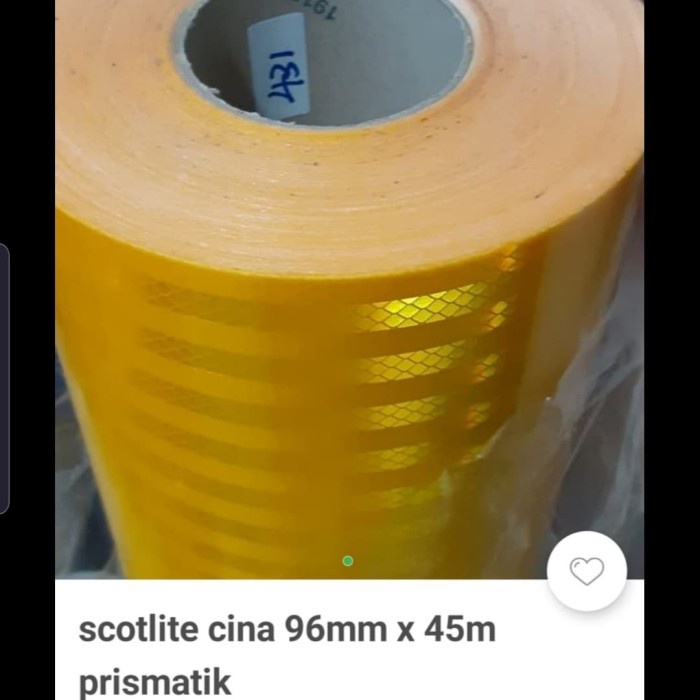Add this product to the wishlist
Viewport: 700px width, 700px height.
click(587, 571)
